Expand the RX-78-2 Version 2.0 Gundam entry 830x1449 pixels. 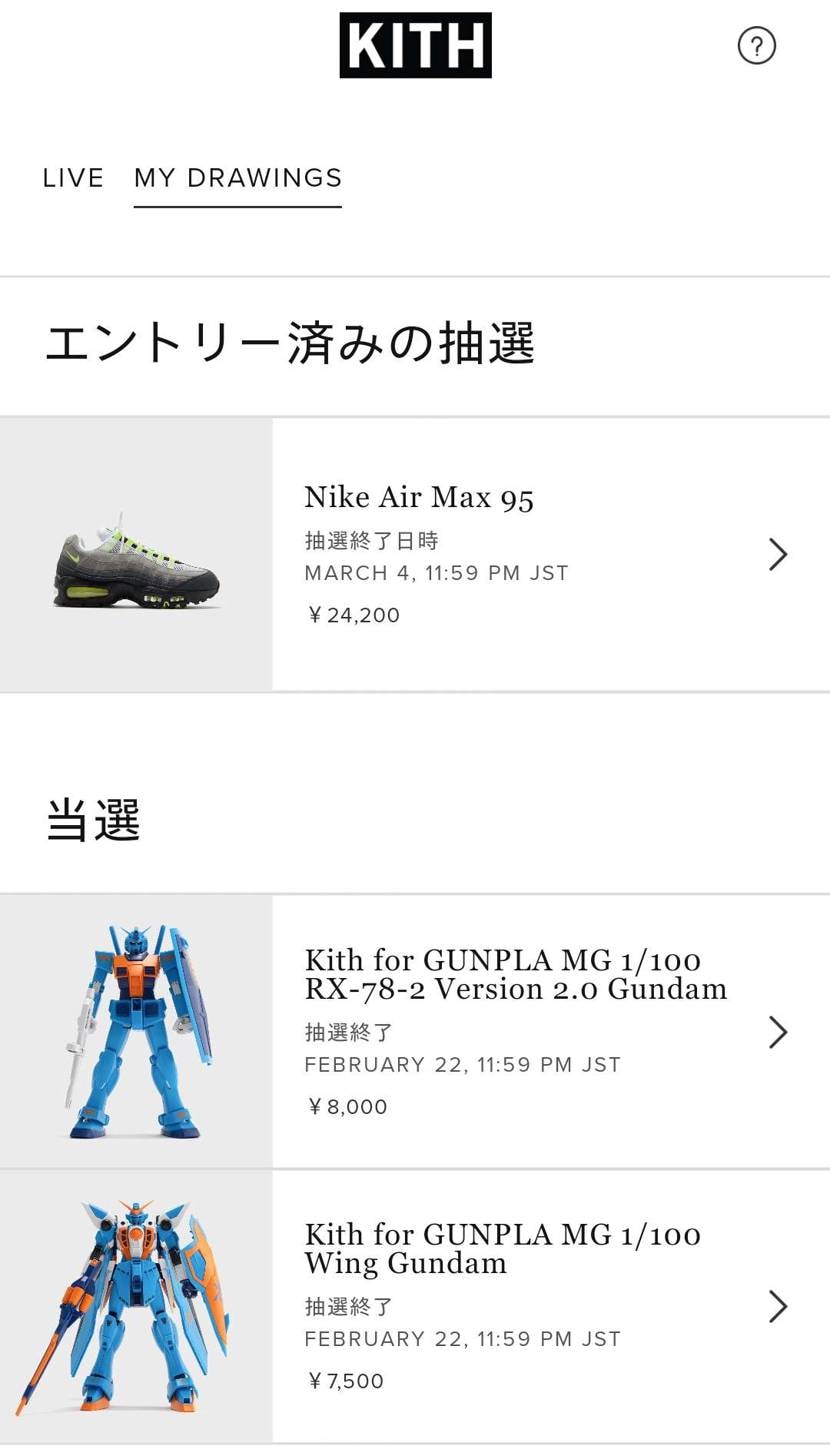(778, 1031)
